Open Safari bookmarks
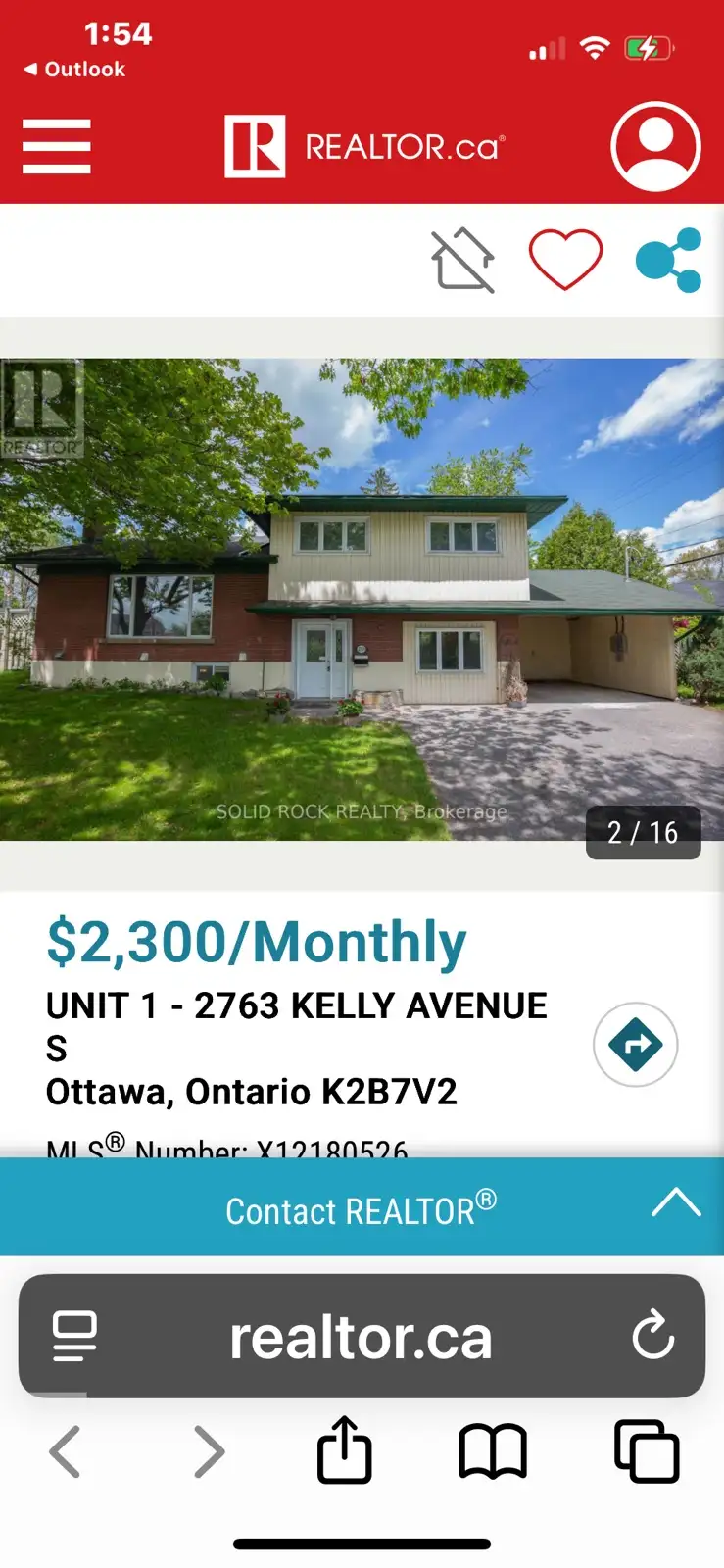Screen dimensions: 724x1568 pos(493,1451)
